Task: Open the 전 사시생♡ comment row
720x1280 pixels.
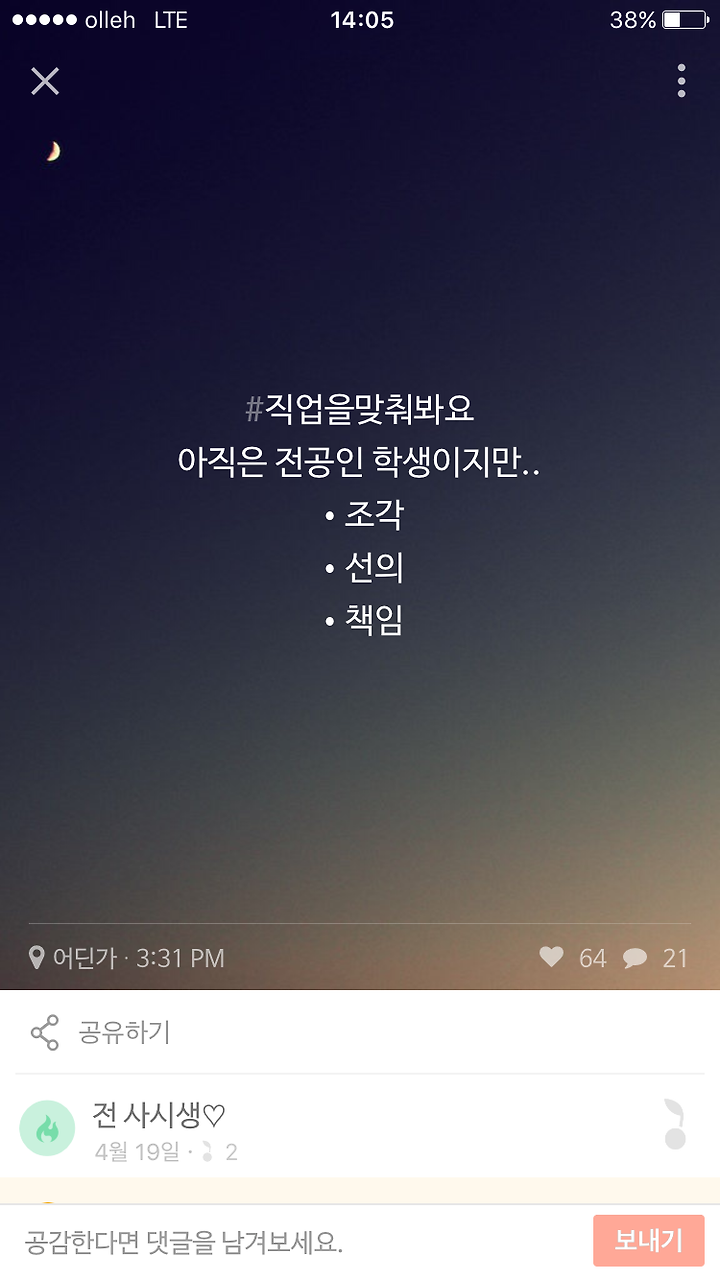Action: (360, 1127)
